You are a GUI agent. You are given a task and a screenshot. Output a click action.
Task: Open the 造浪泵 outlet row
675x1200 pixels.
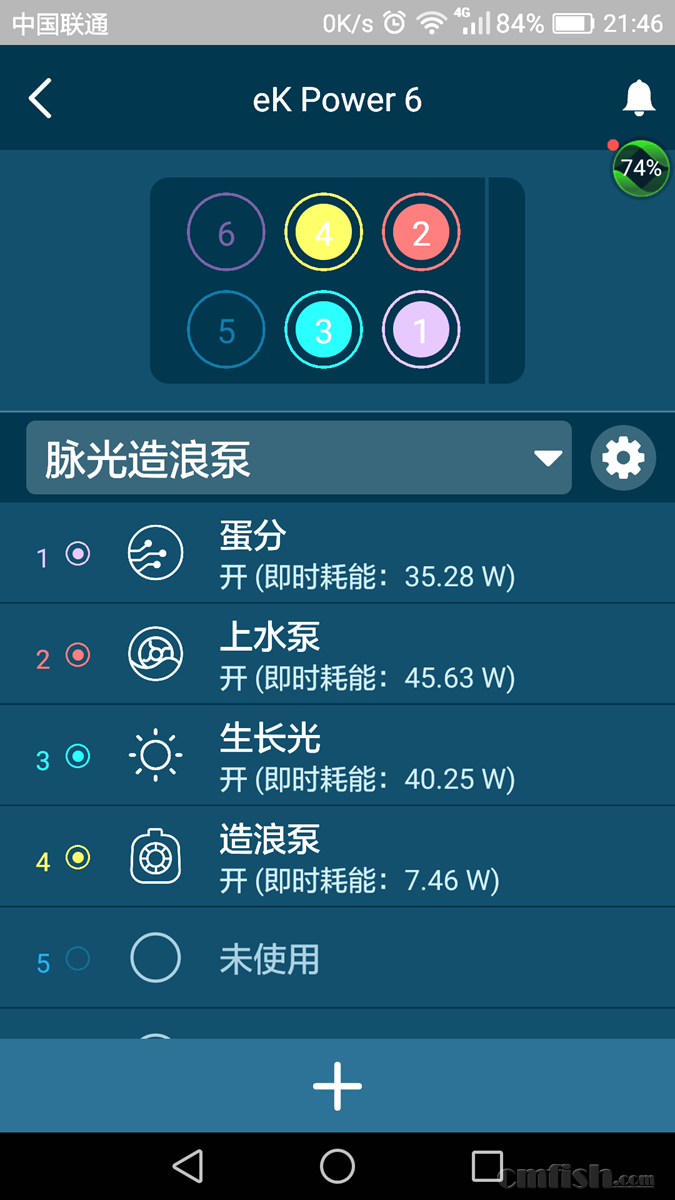(x=337, y=857)
